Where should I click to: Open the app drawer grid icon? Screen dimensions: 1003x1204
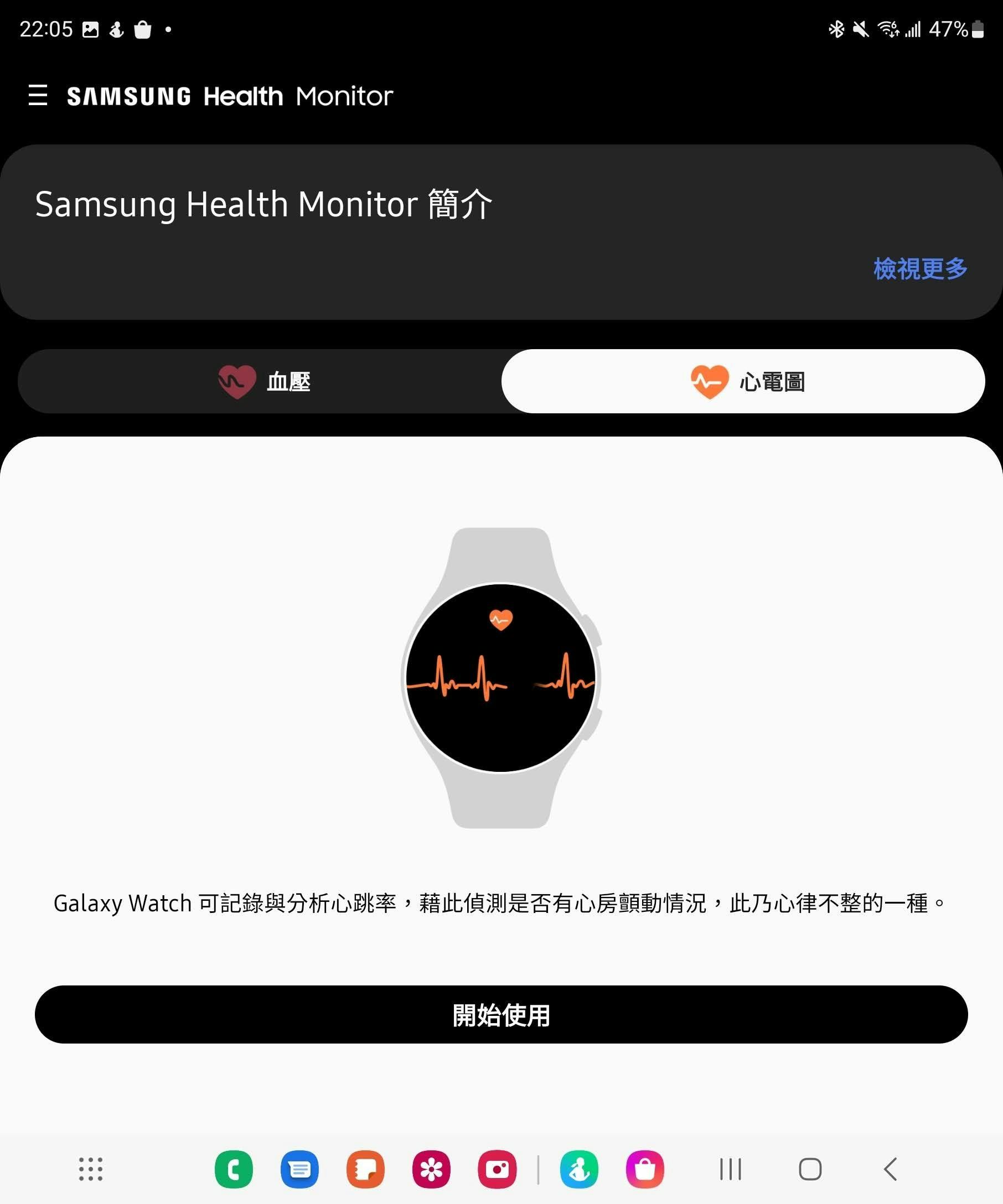[x=91, y=1169]
